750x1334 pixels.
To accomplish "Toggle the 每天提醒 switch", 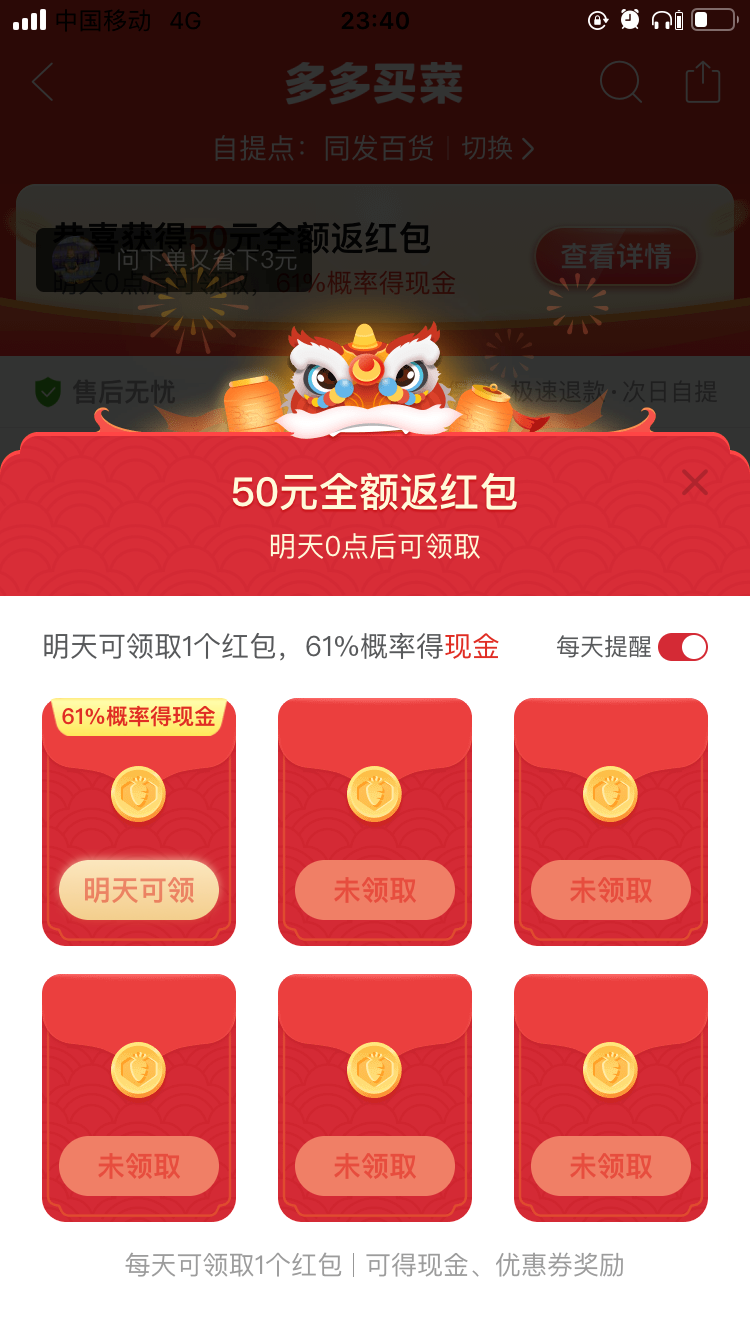I will (x=682, y=647).
